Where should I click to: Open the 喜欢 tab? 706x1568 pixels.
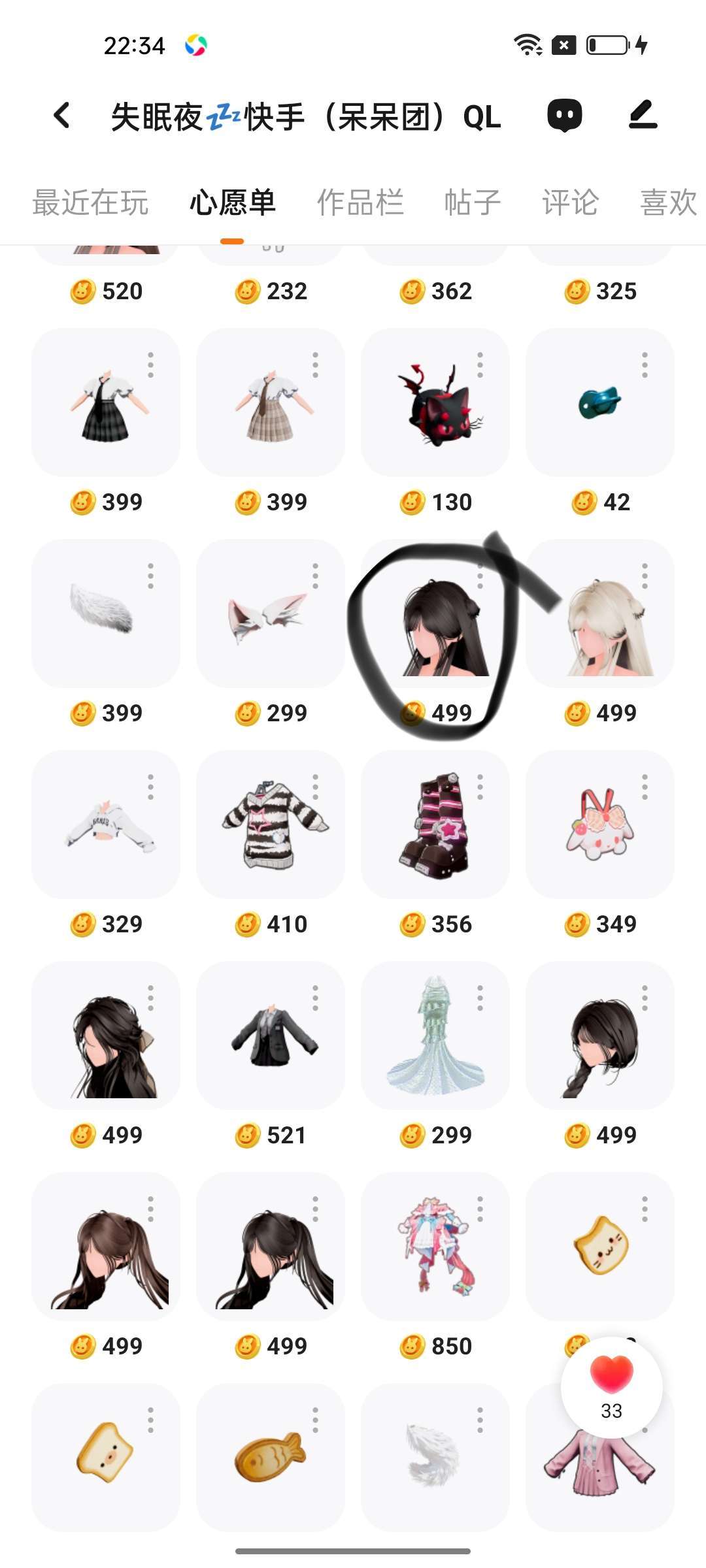[668, 203]
